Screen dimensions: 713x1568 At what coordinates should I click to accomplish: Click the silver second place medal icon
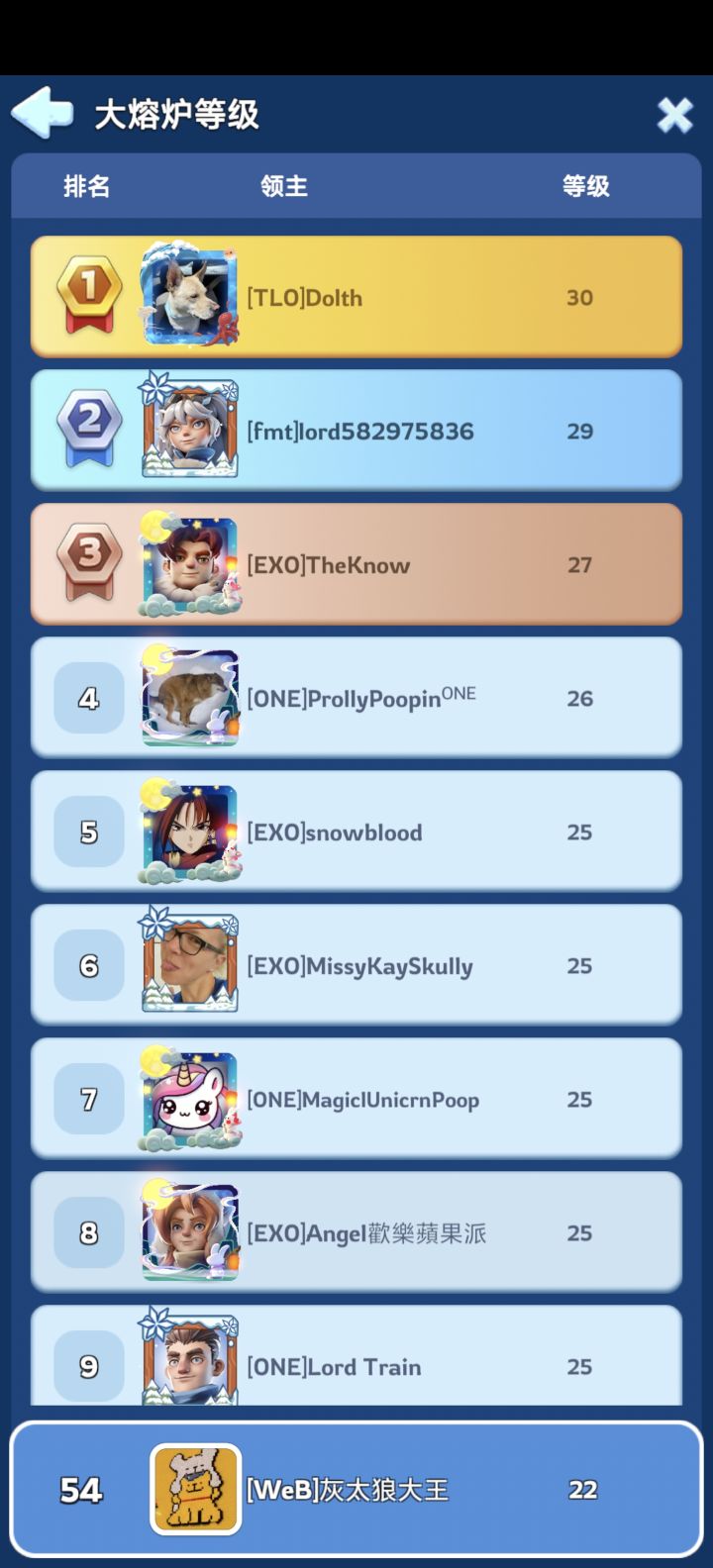89,428
